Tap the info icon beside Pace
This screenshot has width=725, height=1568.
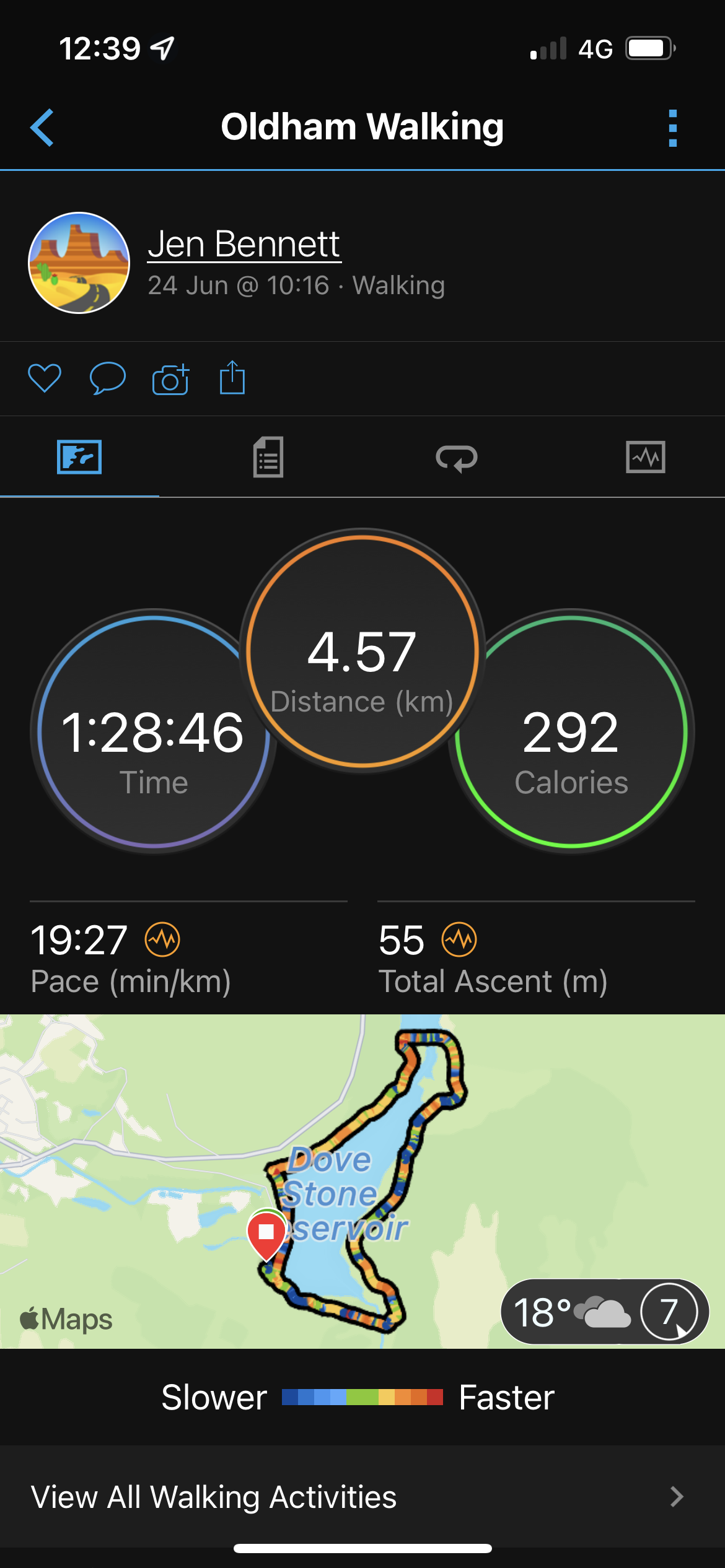click(162, 939)
